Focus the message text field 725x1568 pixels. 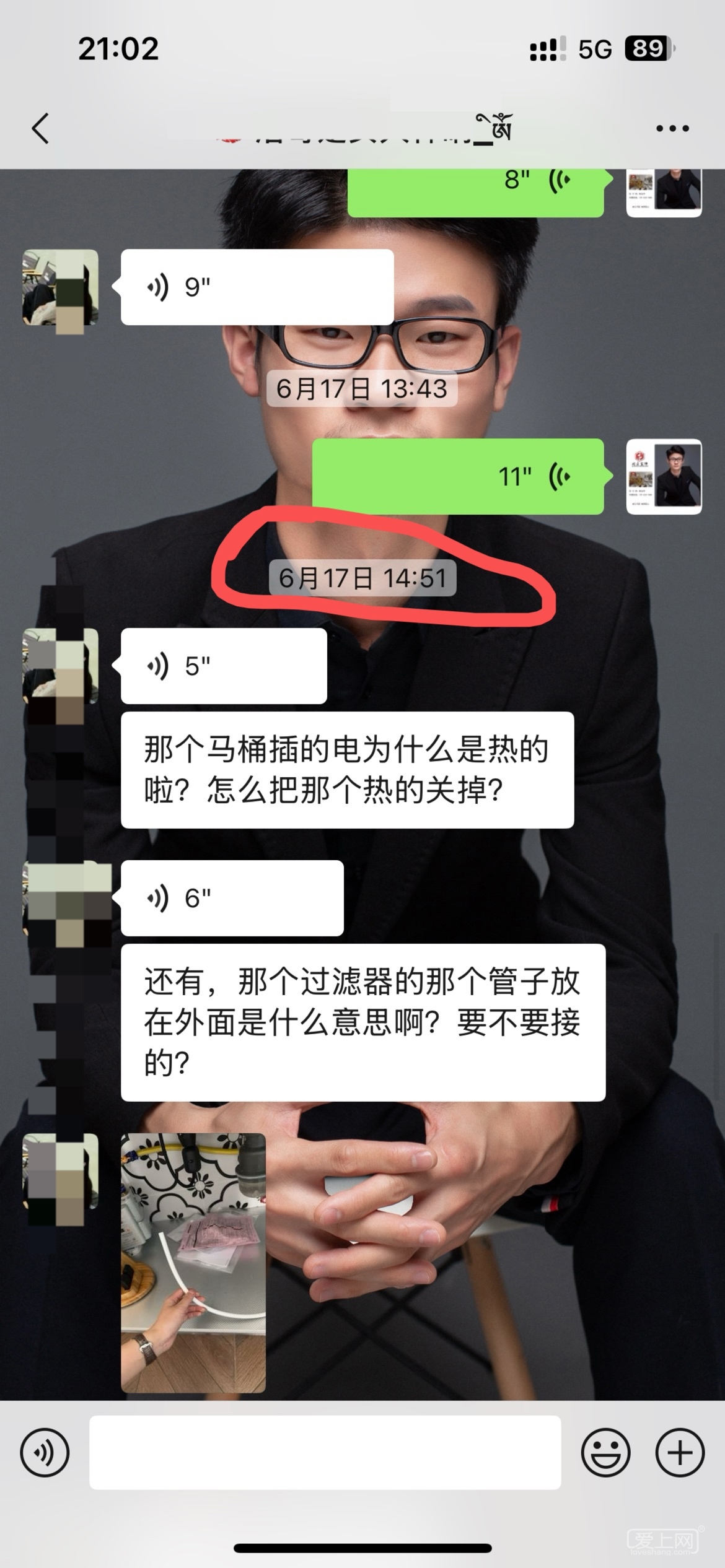pos(325,1452)
